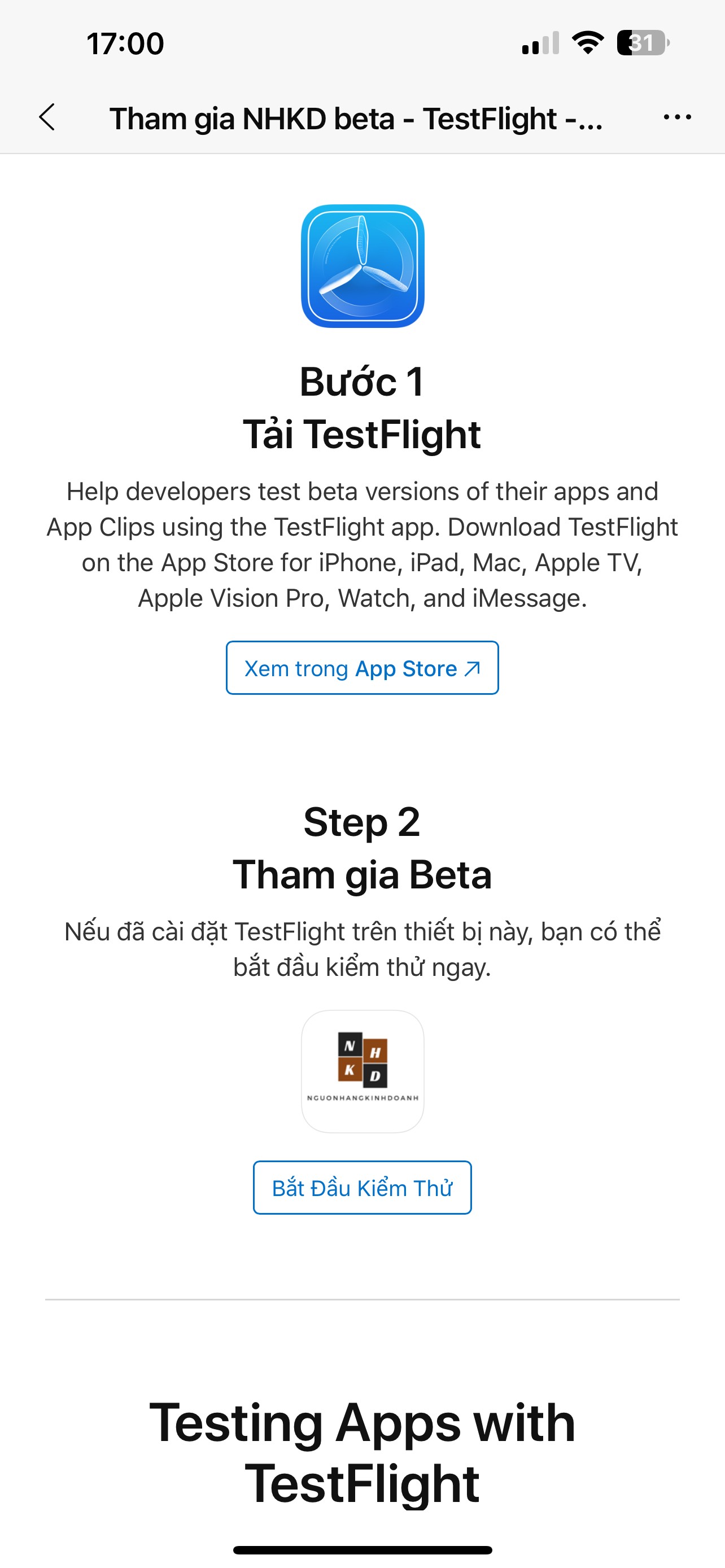Start testing with Bắt Đầu Kiểm Thử

click(362, 1188)
